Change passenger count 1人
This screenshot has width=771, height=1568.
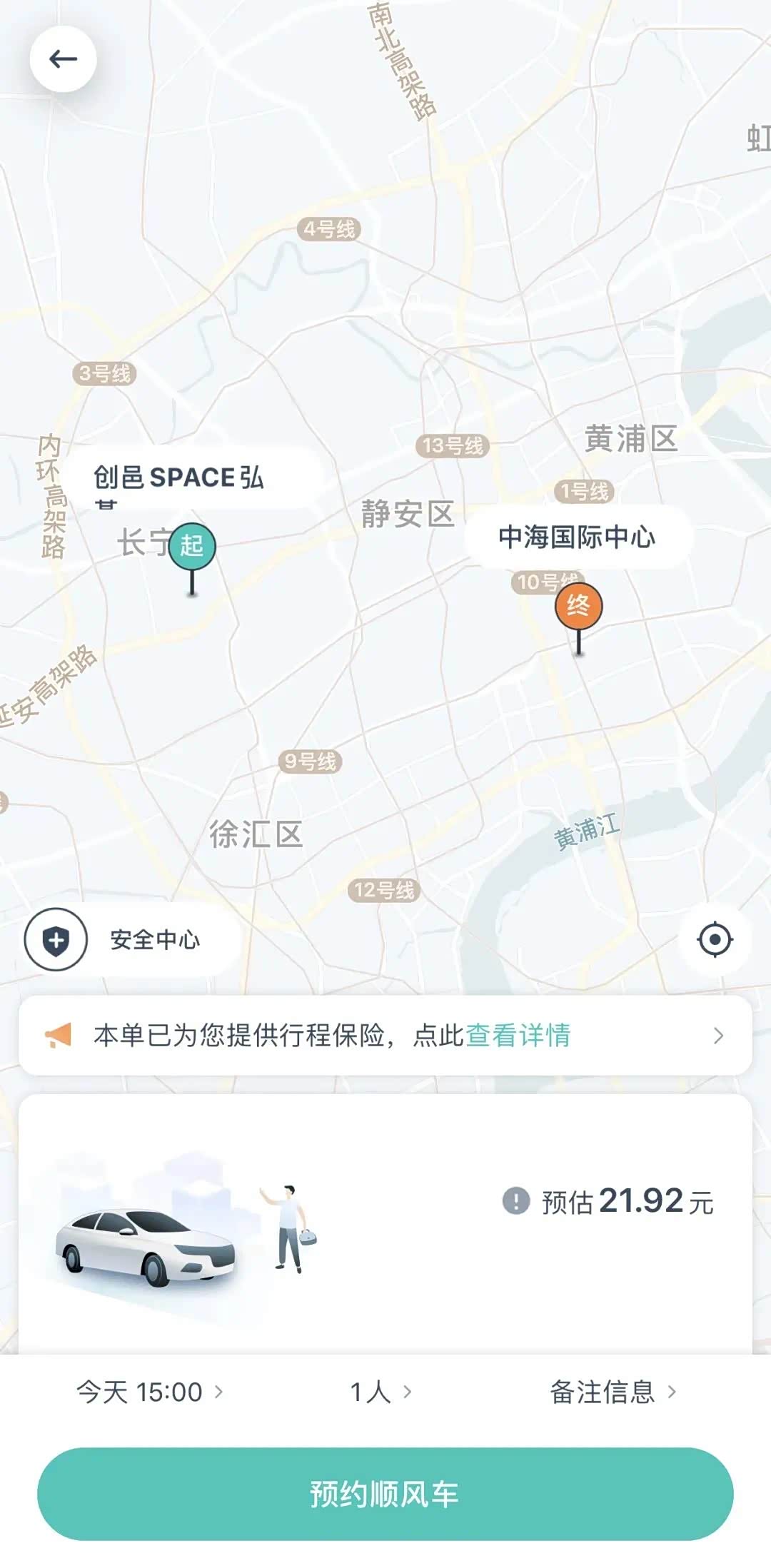click(x=380, y=1391)
